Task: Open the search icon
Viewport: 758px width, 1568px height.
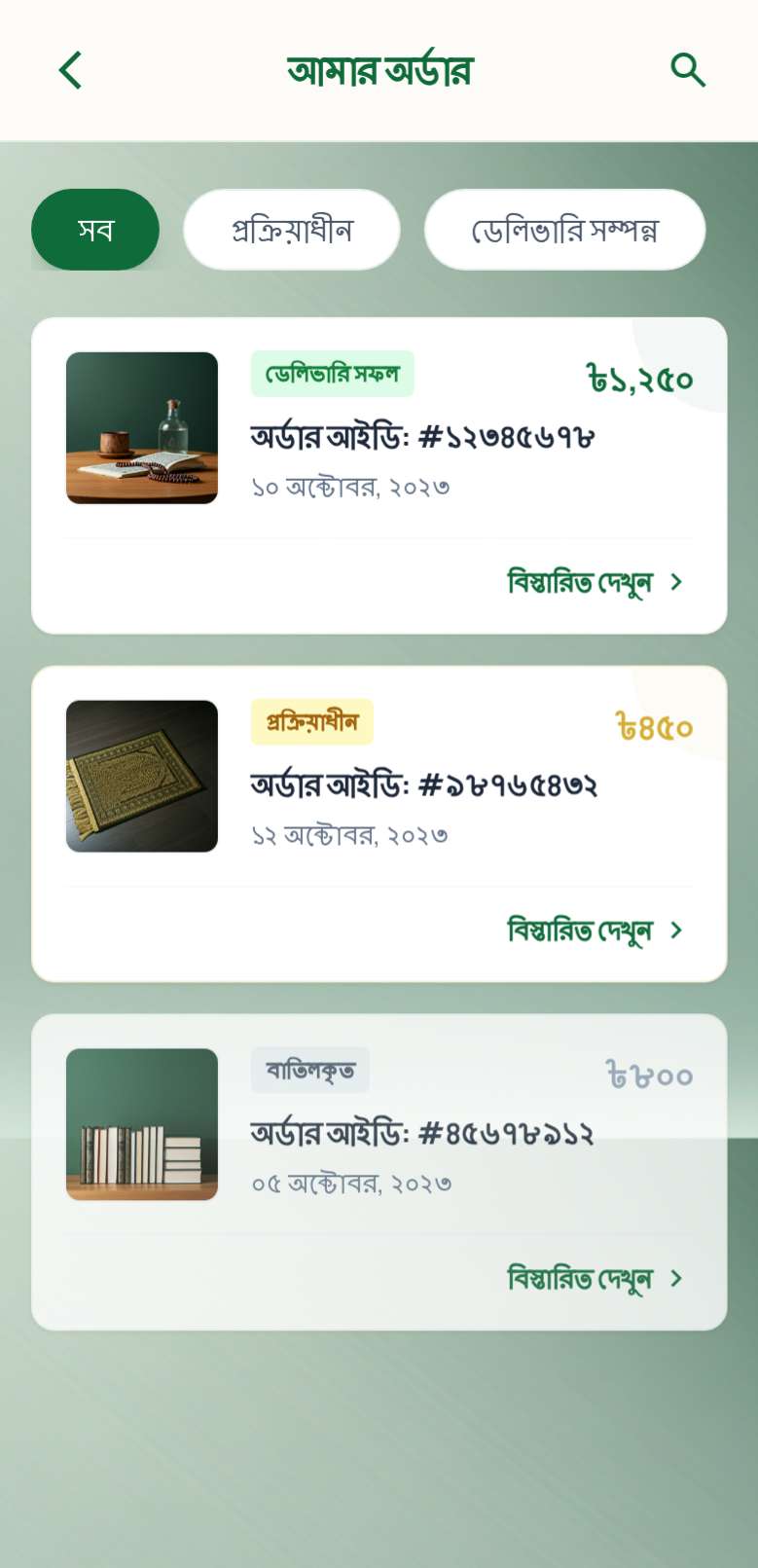Action: [x=687, y=70]
